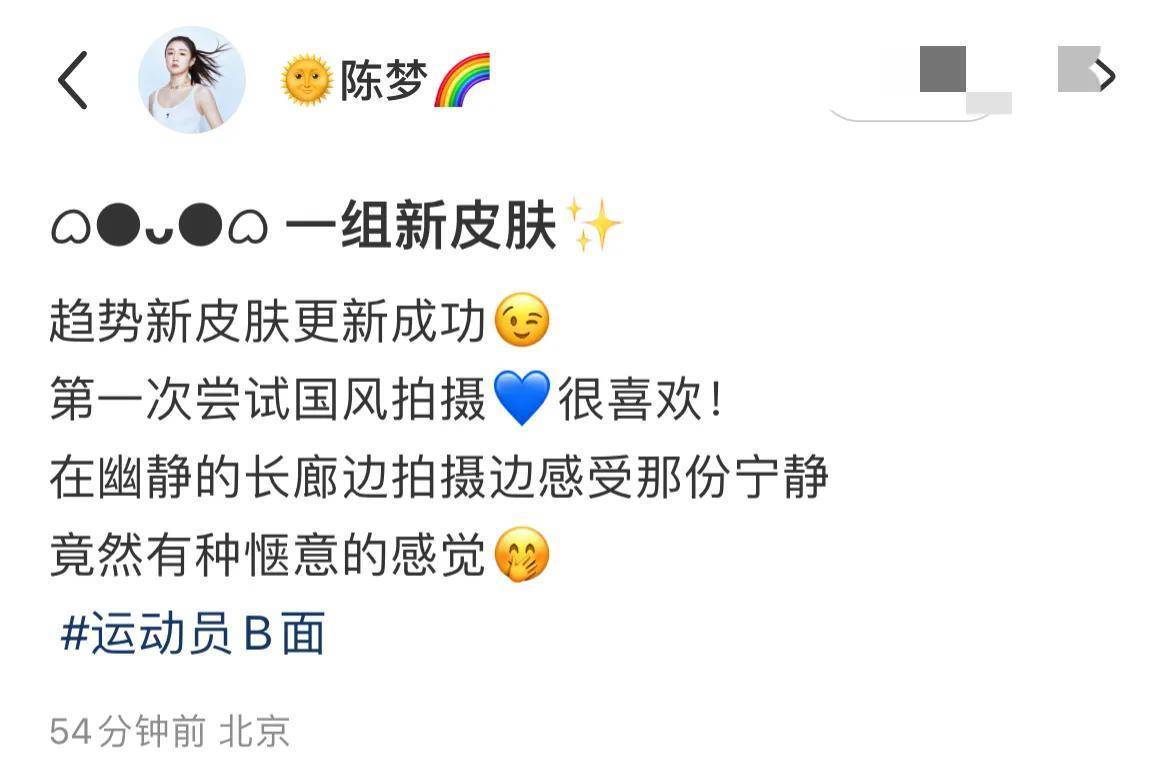Open the 陈梦 username profile
1170x772 pixels.
(384, 81)
